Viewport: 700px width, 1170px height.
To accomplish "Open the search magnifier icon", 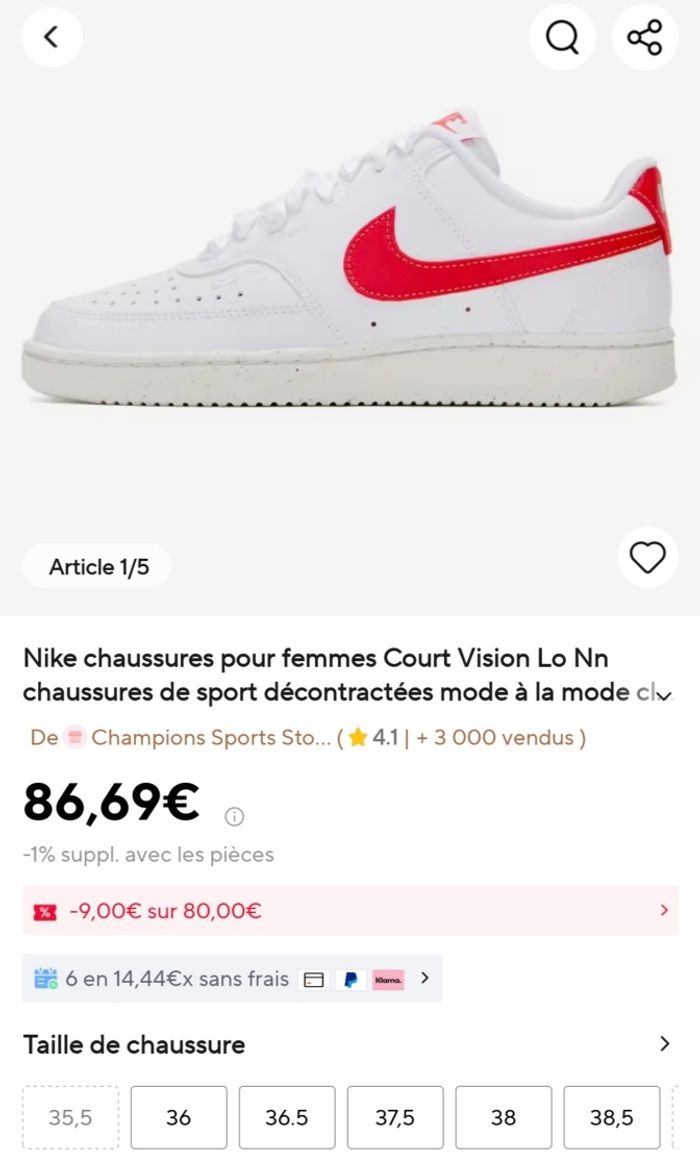I will [562, 37].
